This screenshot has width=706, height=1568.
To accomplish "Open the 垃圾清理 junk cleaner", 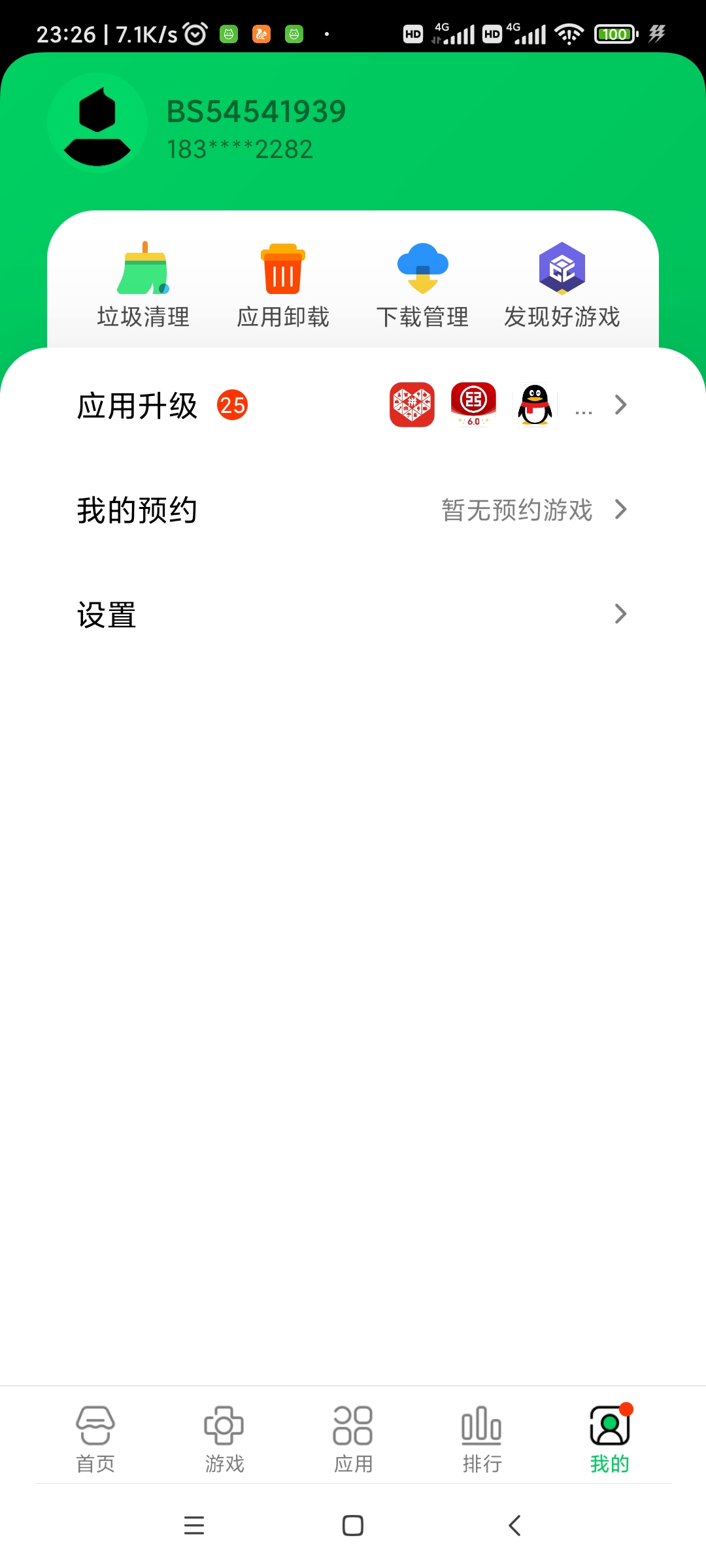I will (143, 286).
